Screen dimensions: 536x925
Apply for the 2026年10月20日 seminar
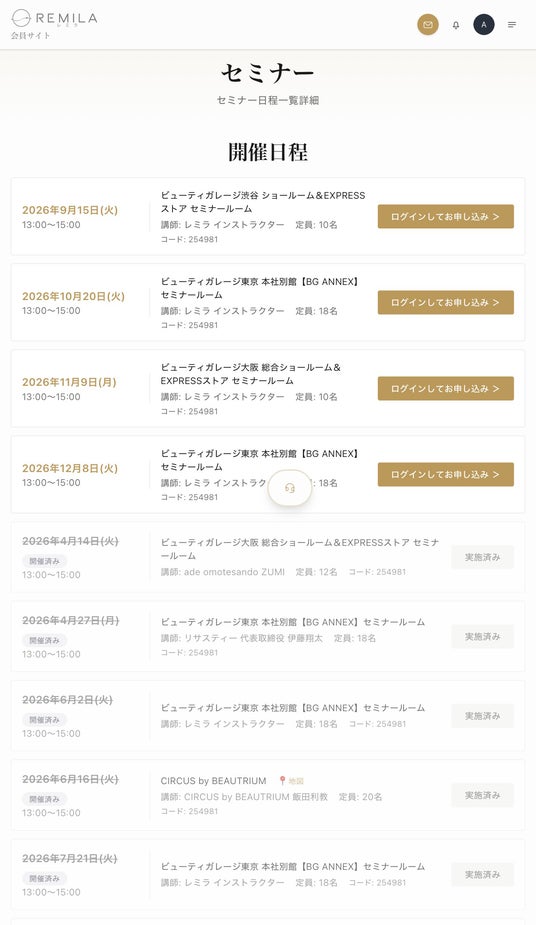click(x=446, y=303)
